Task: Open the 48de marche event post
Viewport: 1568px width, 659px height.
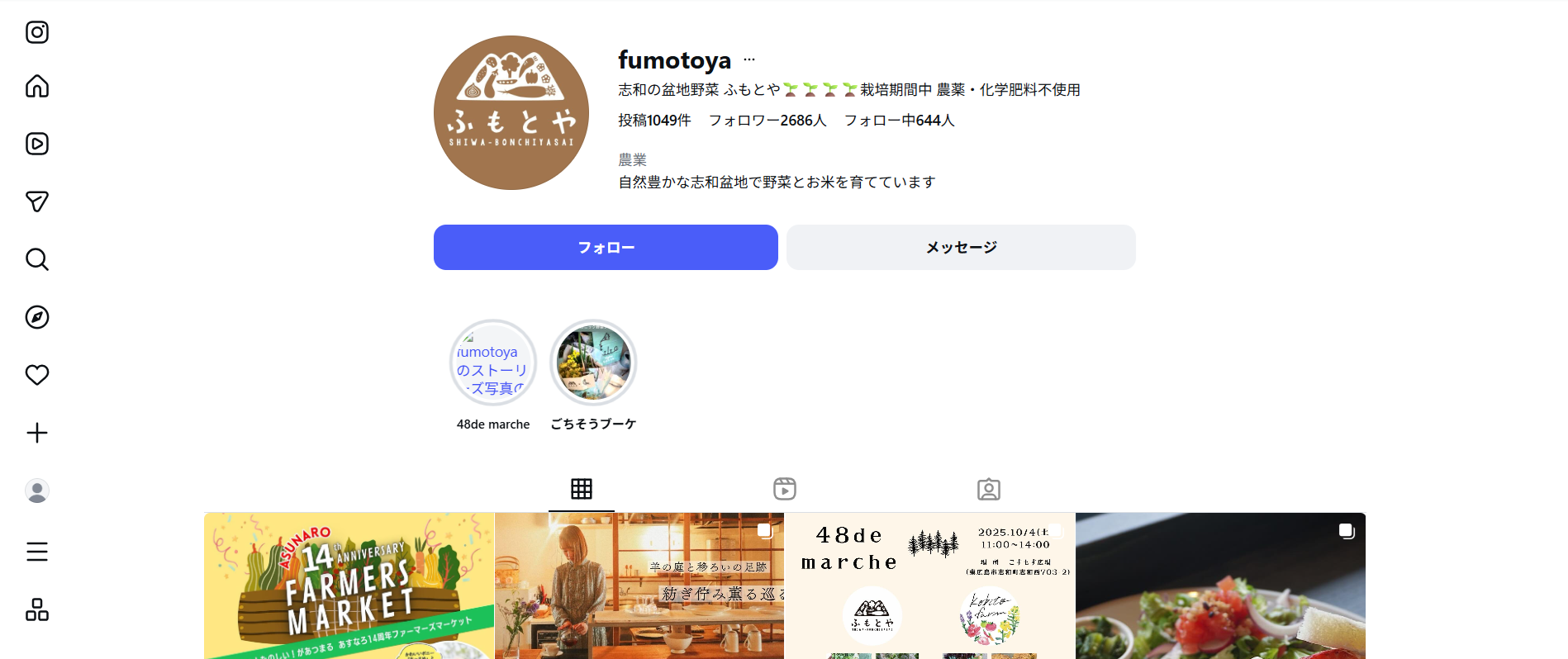Action: pos(929,586)
